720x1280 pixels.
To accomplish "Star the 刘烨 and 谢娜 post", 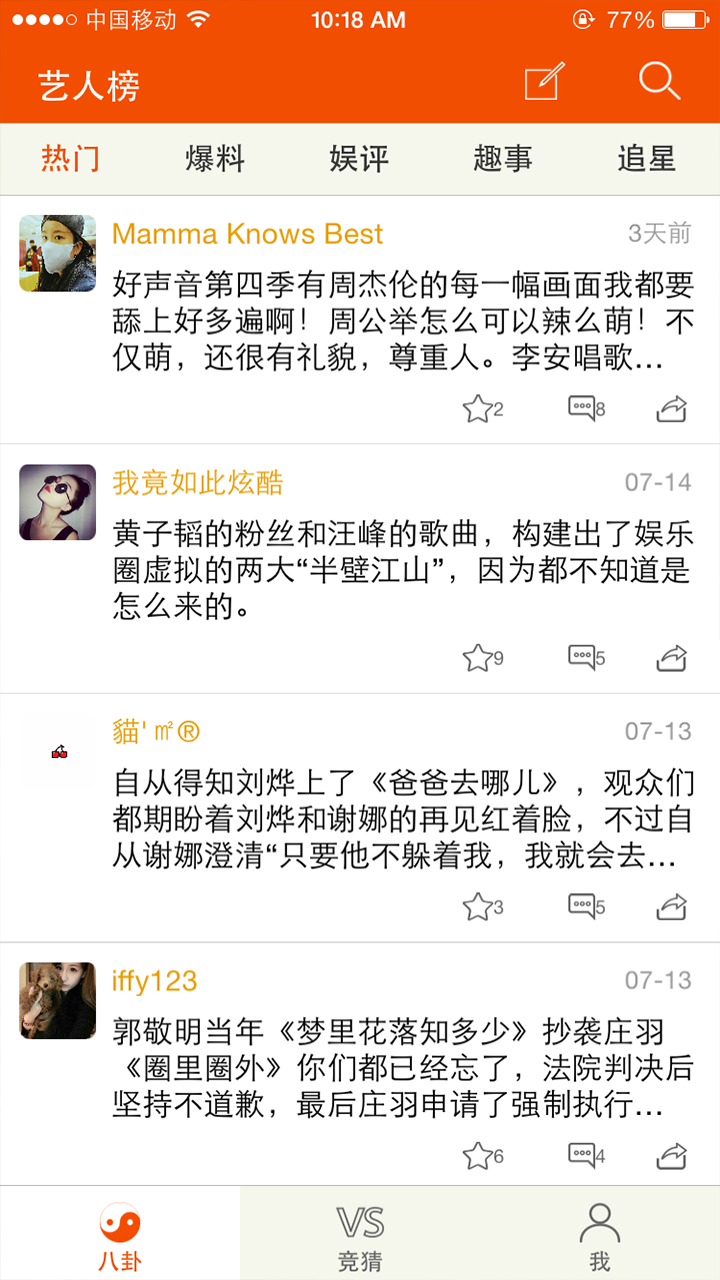I will [x=482, y=906].
